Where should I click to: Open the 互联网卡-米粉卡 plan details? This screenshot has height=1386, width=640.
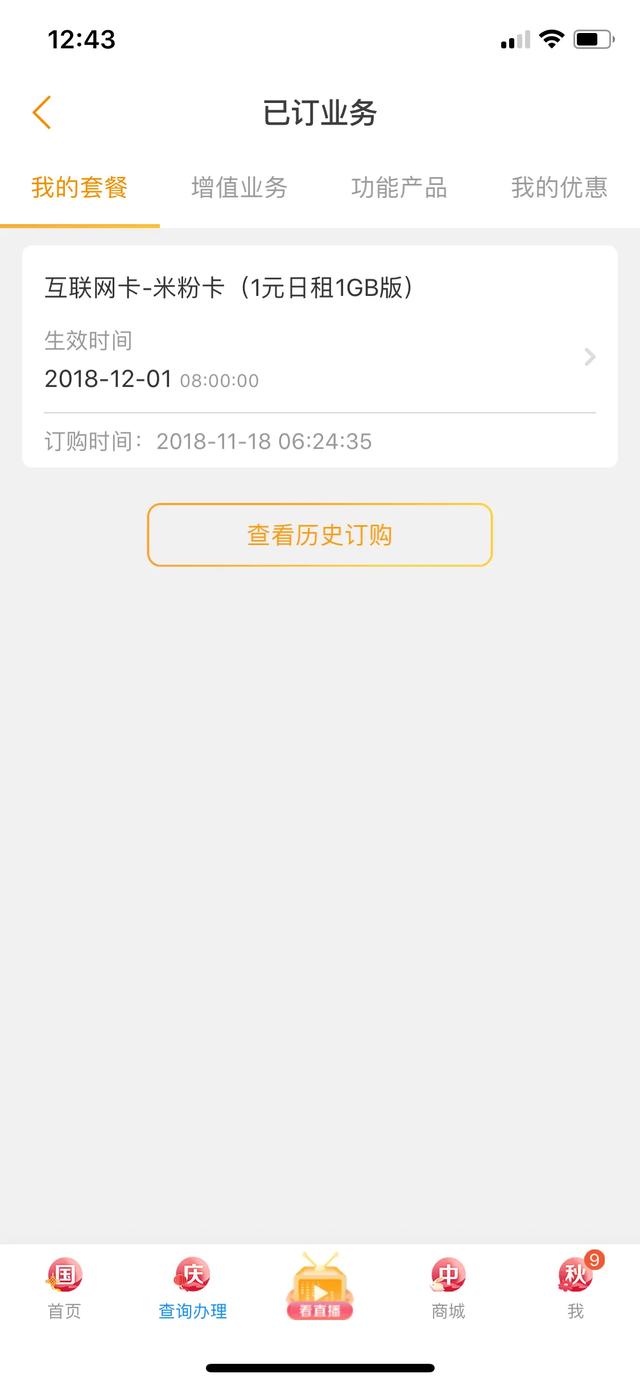tap(319, 356)
